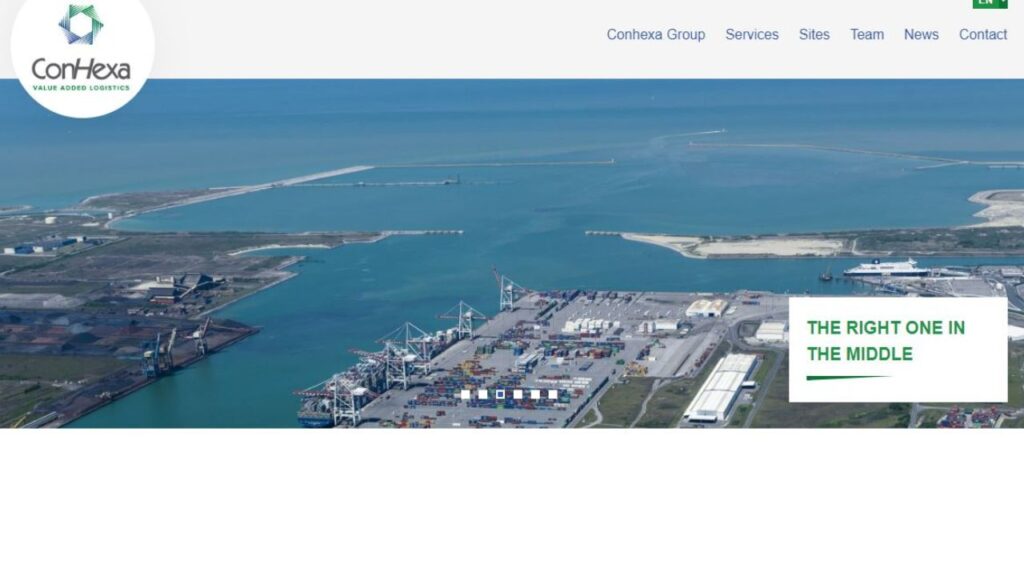Open the News page

coord(920,34)
